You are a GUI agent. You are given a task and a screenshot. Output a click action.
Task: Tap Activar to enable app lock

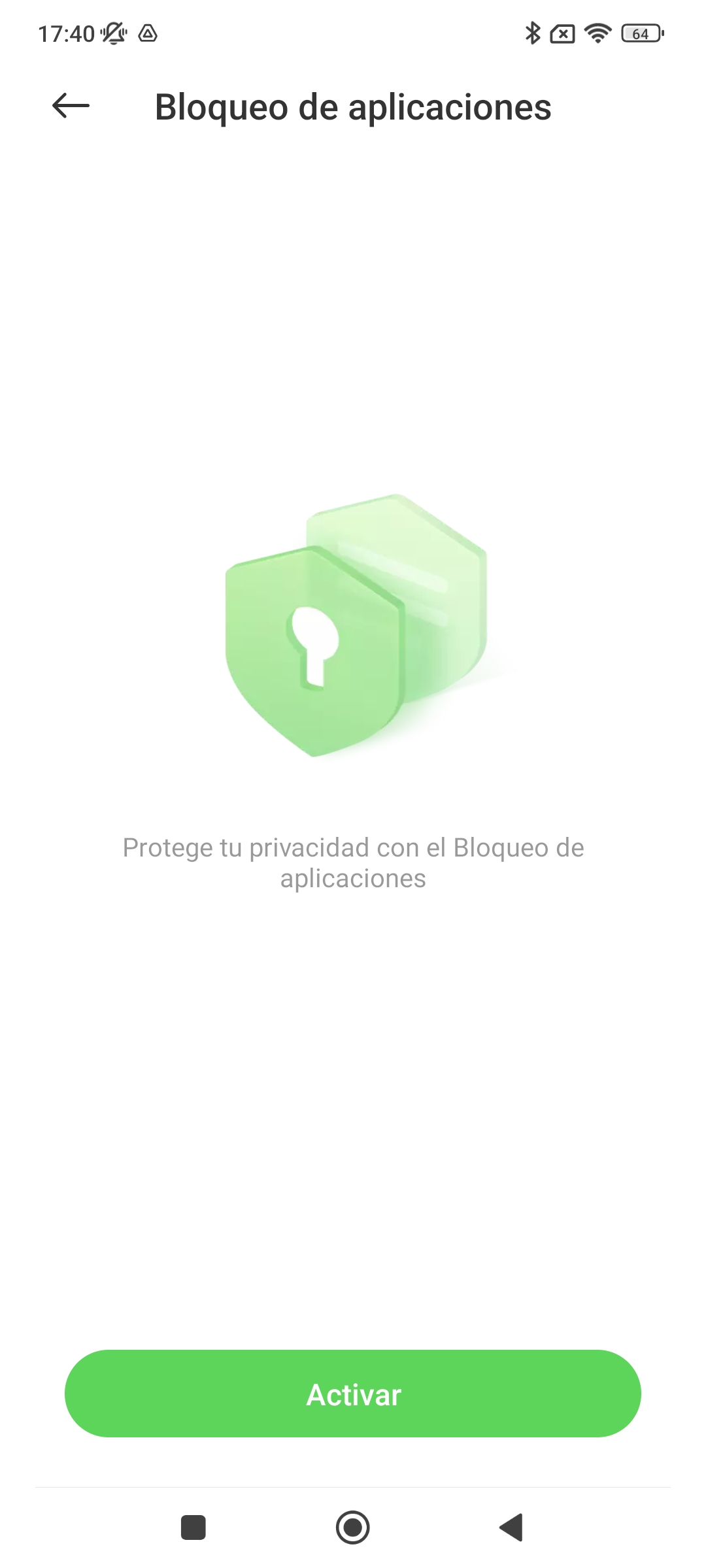click(x=353, y=1394)
